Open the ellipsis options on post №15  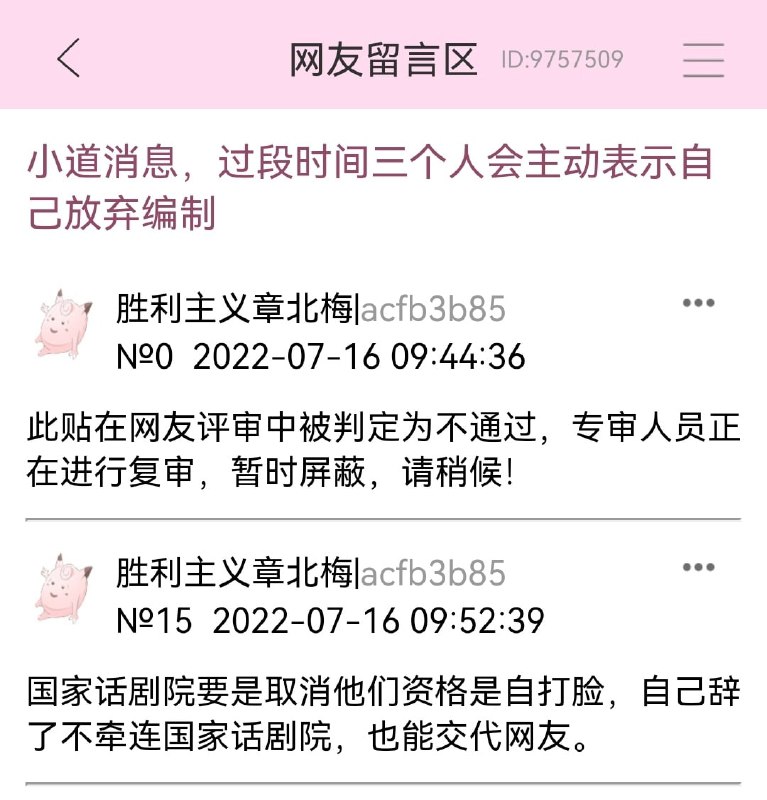(x=697, y=567)
